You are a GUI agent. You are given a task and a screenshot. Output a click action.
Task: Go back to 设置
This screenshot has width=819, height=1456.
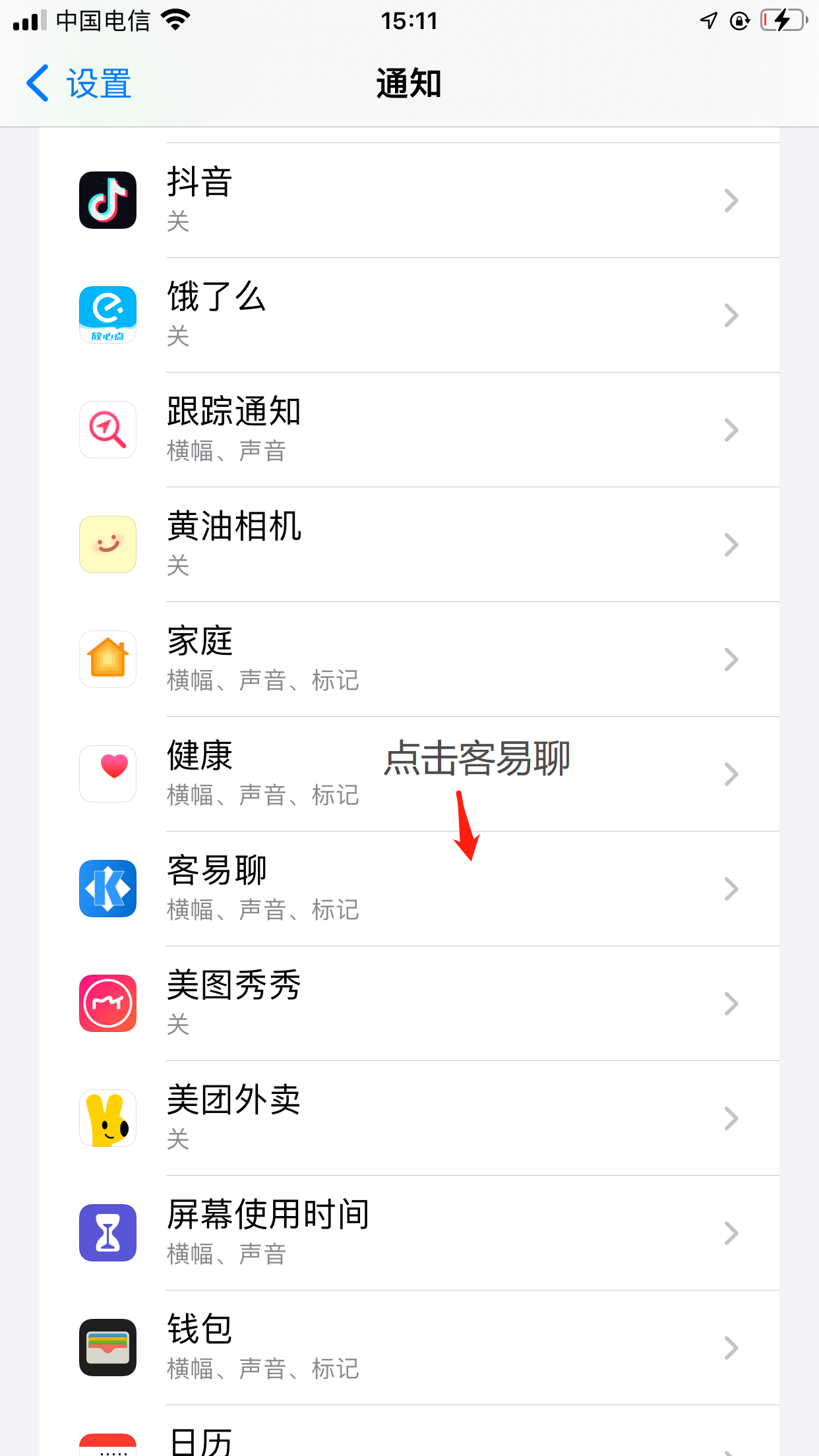(x=78, y=84)
